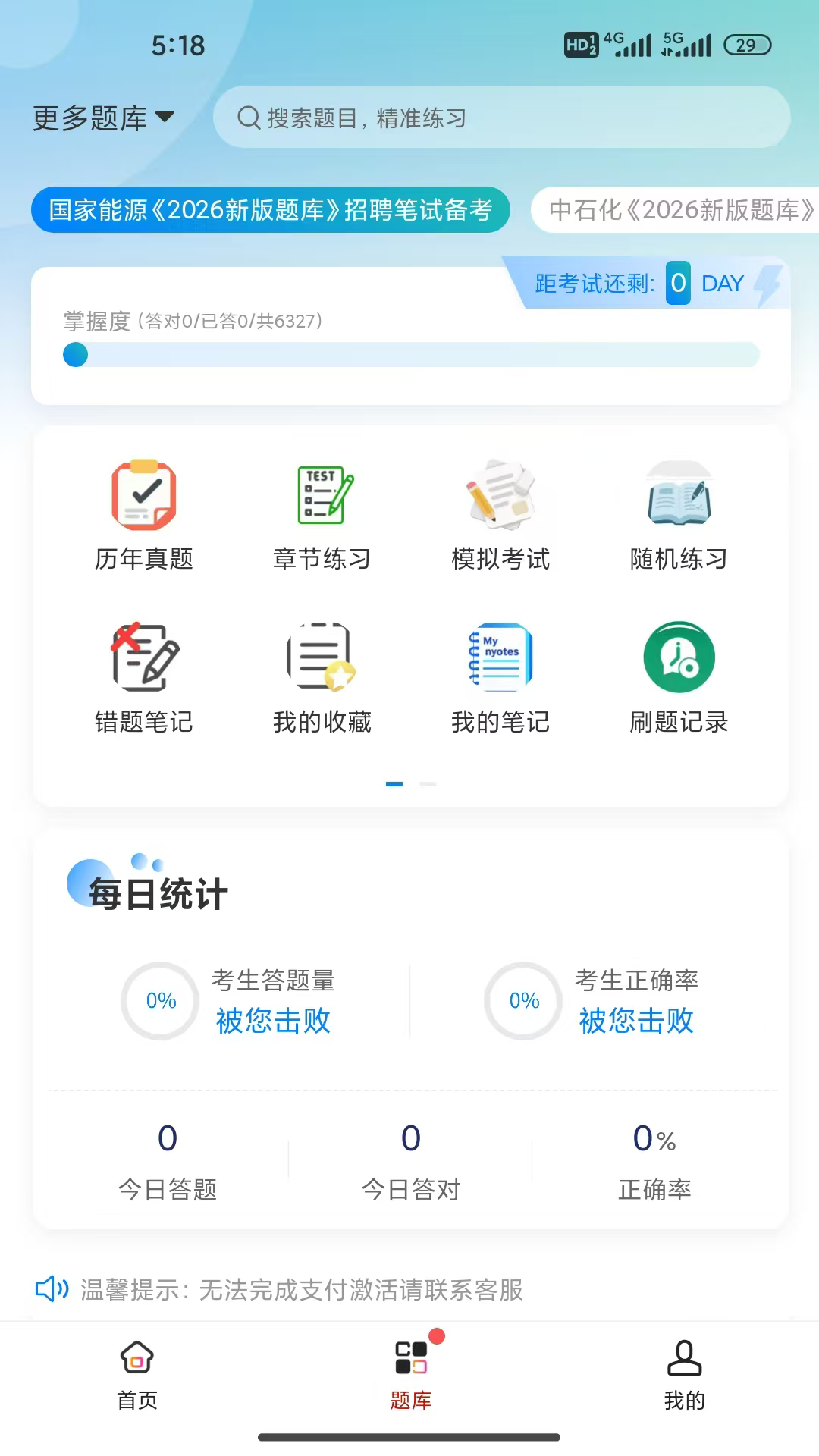The image size is (819, 1456).
Task: Tap the speaker icon beside the notice
Action: 50,1287
